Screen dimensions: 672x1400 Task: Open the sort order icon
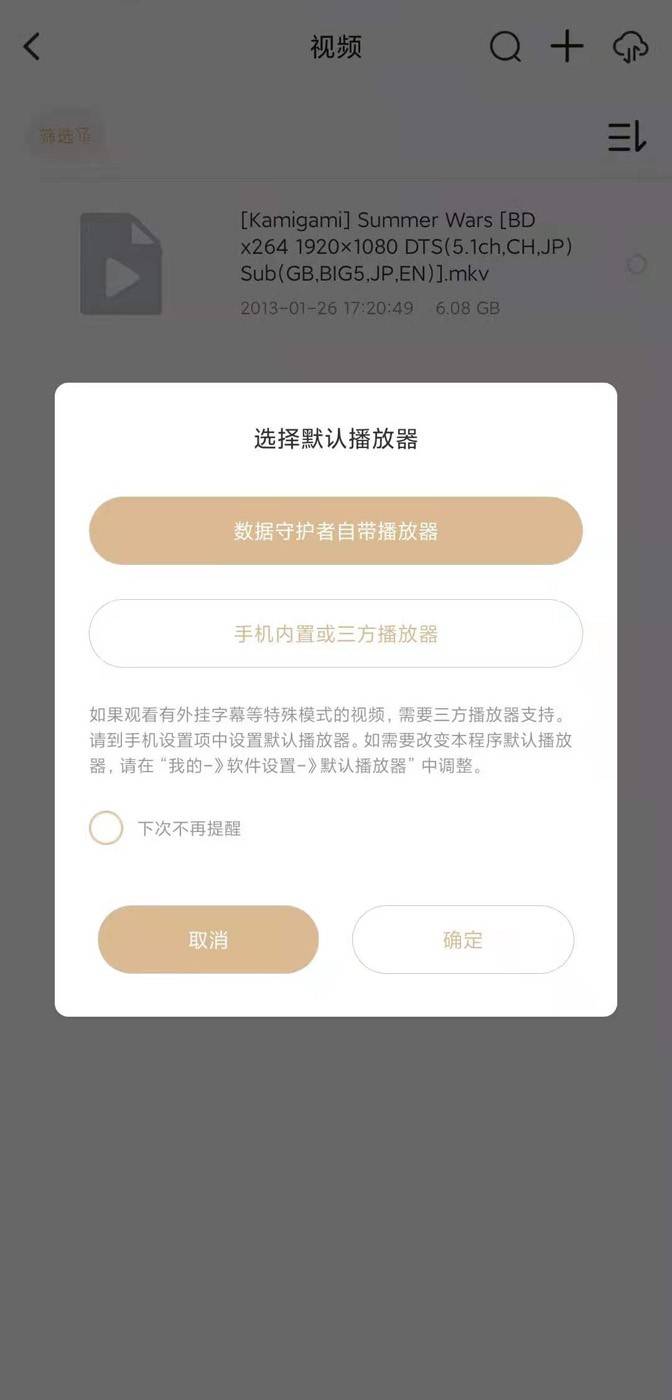tap(627, 136)
